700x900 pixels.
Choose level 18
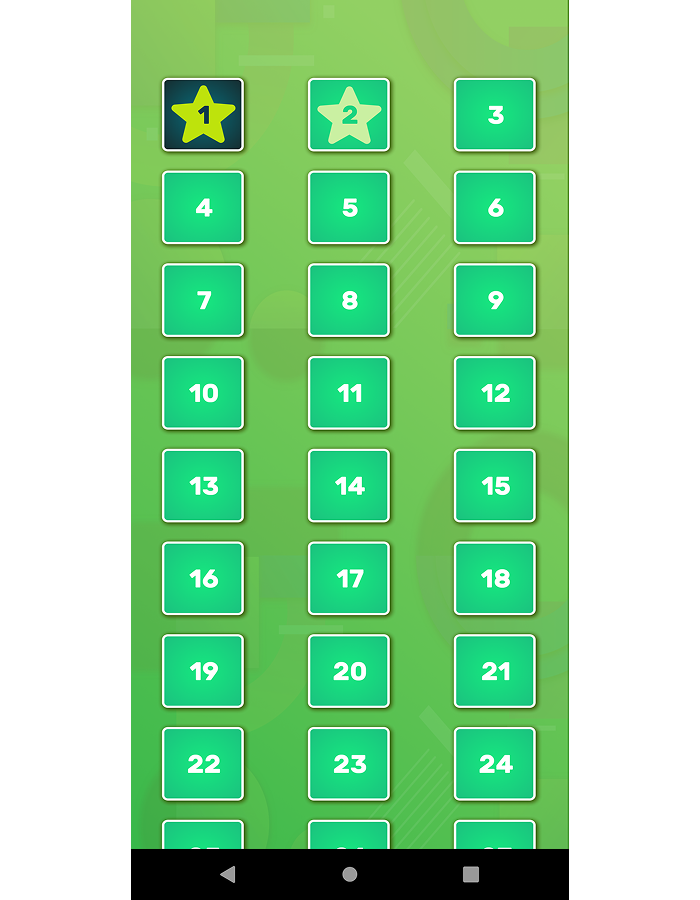[x=495, y=578]
